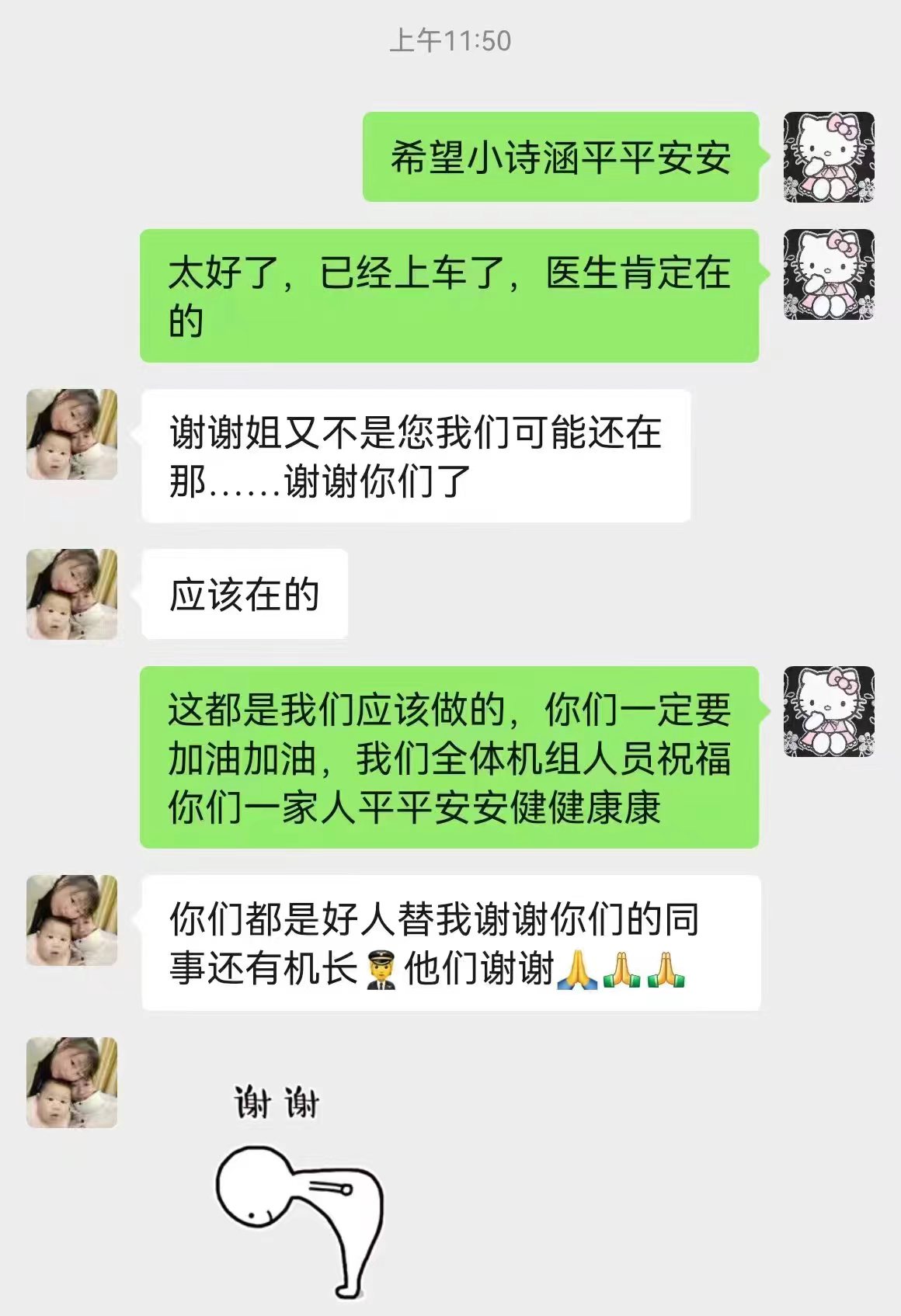The height and width of the screenshot is (1316, 901).
Task: Open the contact avatar beside 谢谢姐又不是您 message
Action: coord(72,434)
